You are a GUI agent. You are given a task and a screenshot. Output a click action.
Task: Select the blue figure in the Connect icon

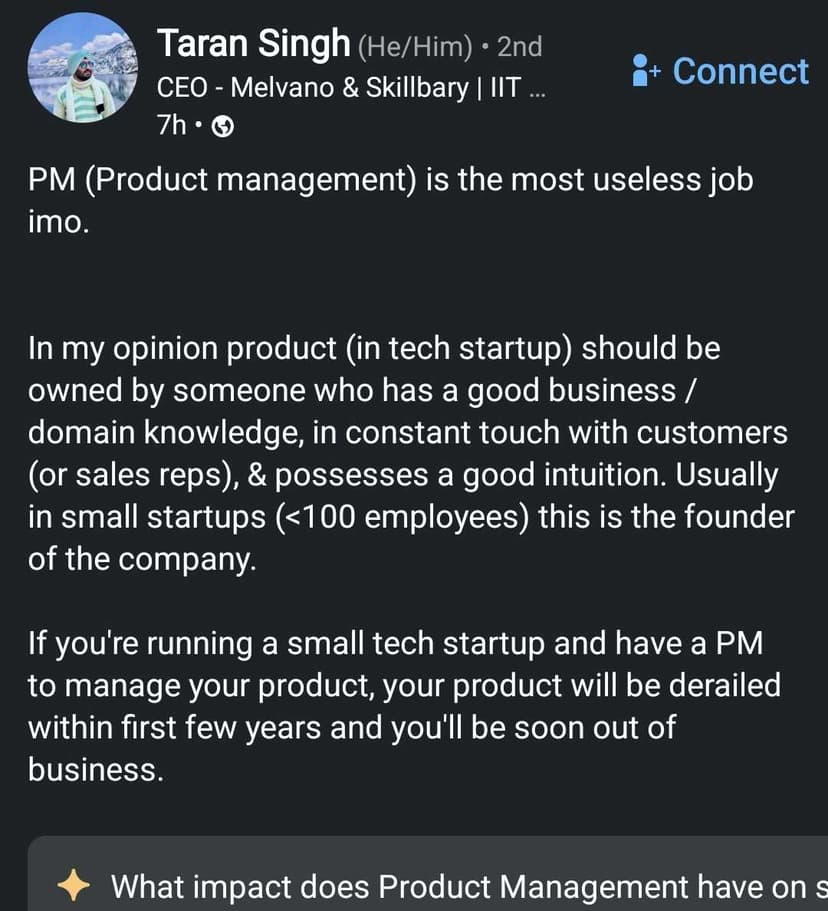[640, 71]
